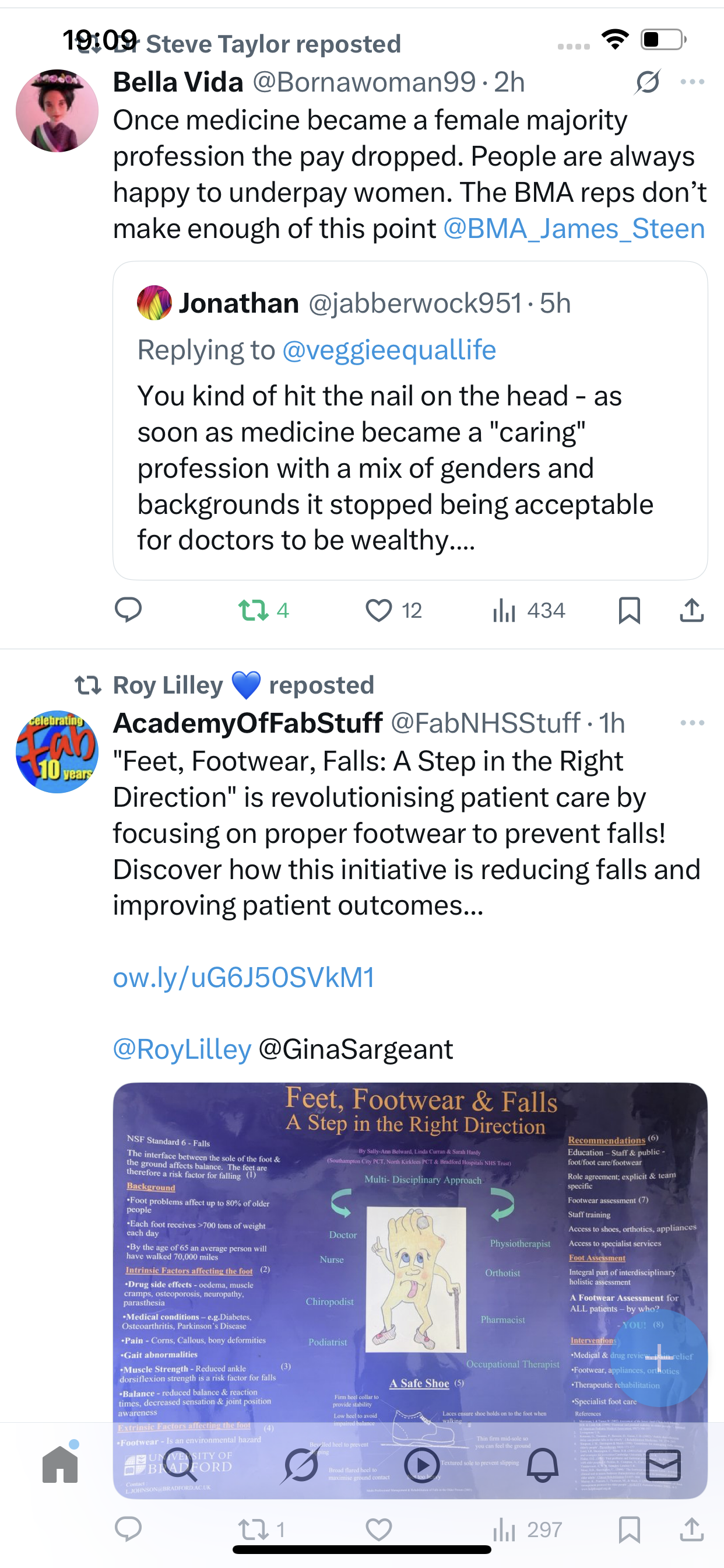
Task: Tap the Grok icon on Bella Vida's post
Action: click(647, 82)
